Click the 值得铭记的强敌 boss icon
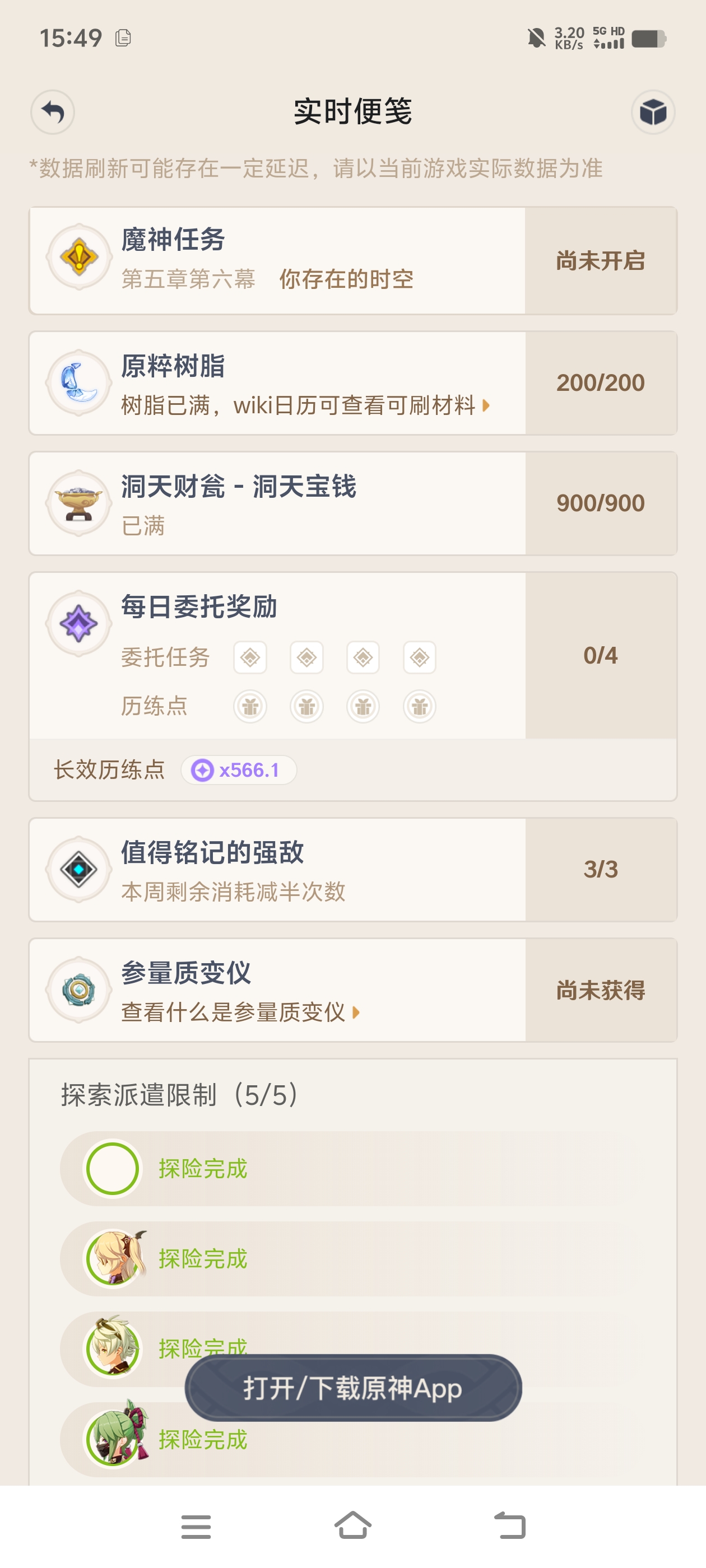Image resolution: width=706 pixels, height=1568 pixels. [78, 869]
